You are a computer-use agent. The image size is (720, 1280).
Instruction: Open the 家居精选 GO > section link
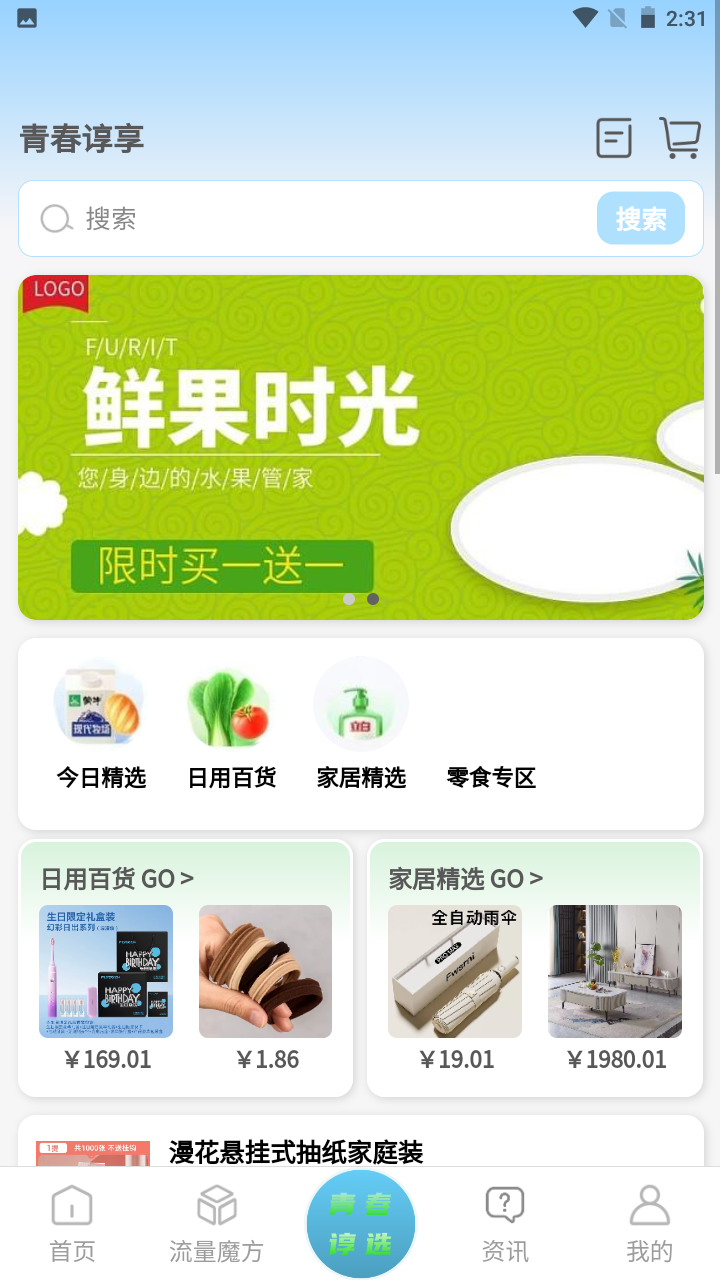click(x=467, y=878)
